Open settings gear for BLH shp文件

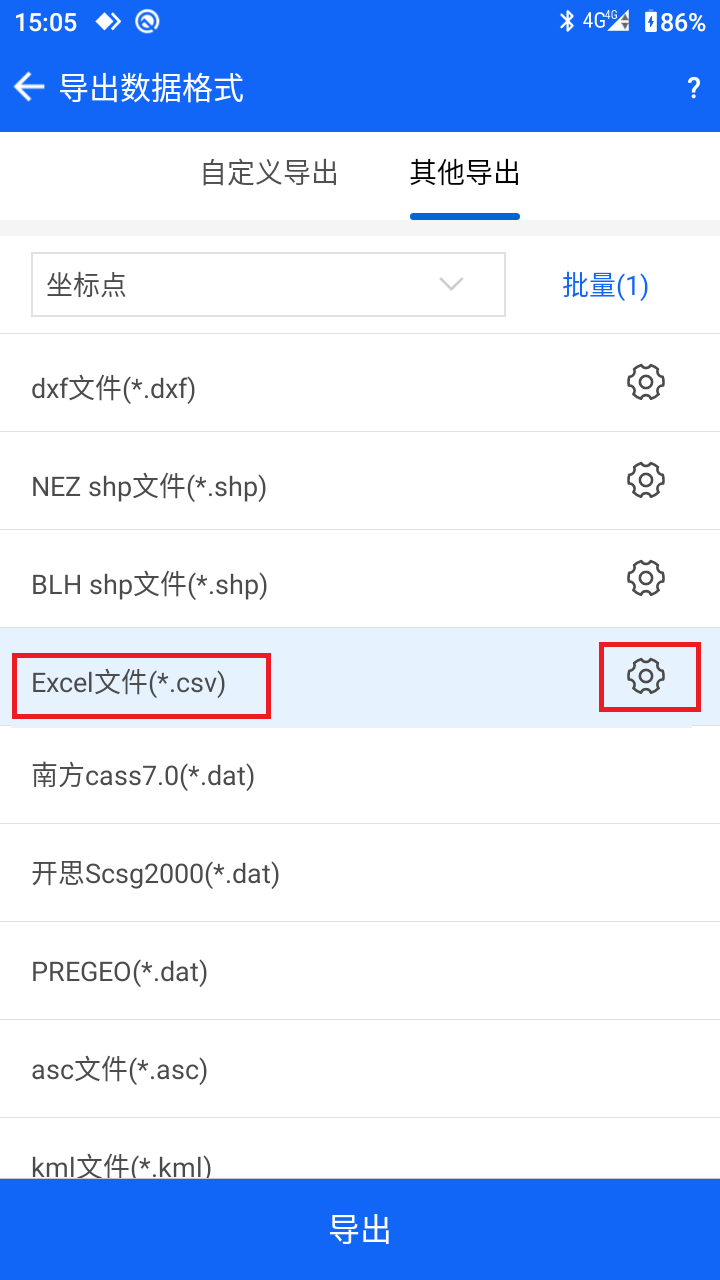[646, 578]
